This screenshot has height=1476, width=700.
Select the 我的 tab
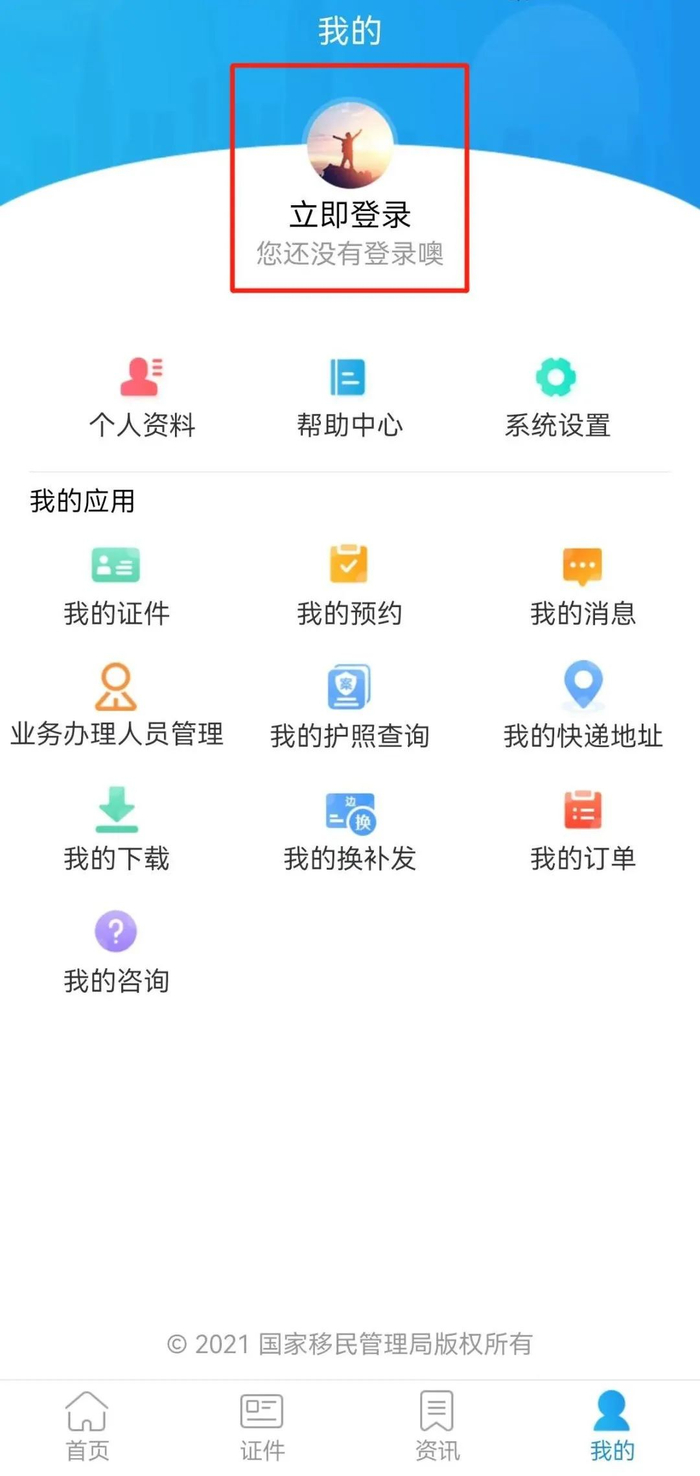coord(612,1425)
